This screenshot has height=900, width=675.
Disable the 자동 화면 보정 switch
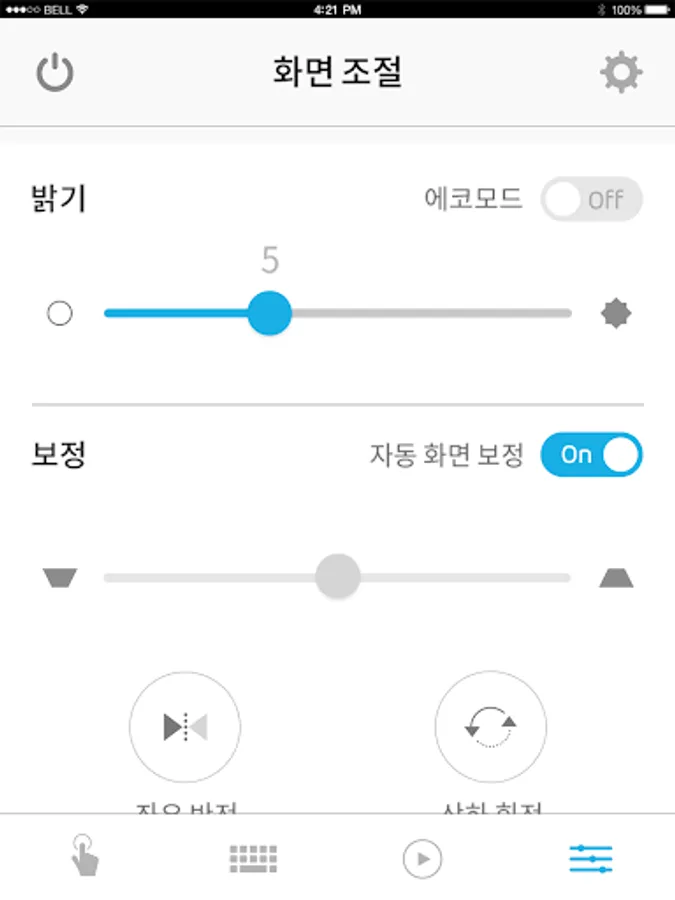pos(591,455)
